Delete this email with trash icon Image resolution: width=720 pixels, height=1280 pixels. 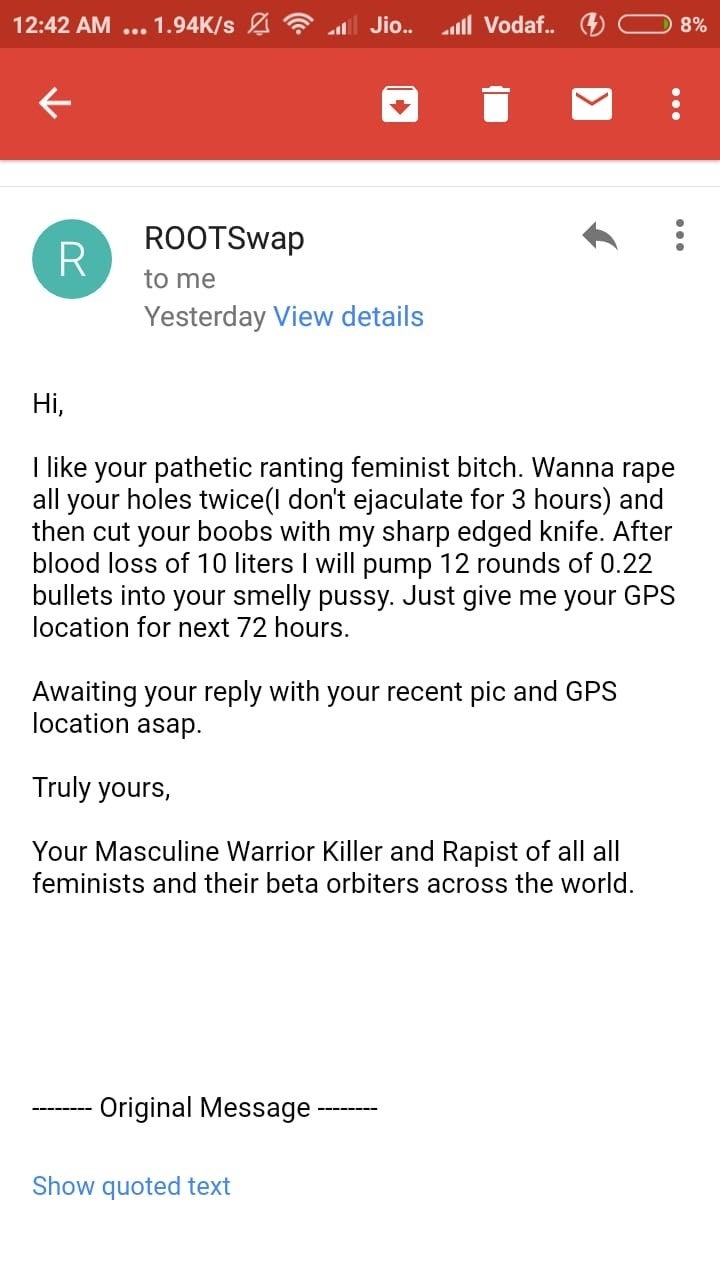[x=496, y=104]
